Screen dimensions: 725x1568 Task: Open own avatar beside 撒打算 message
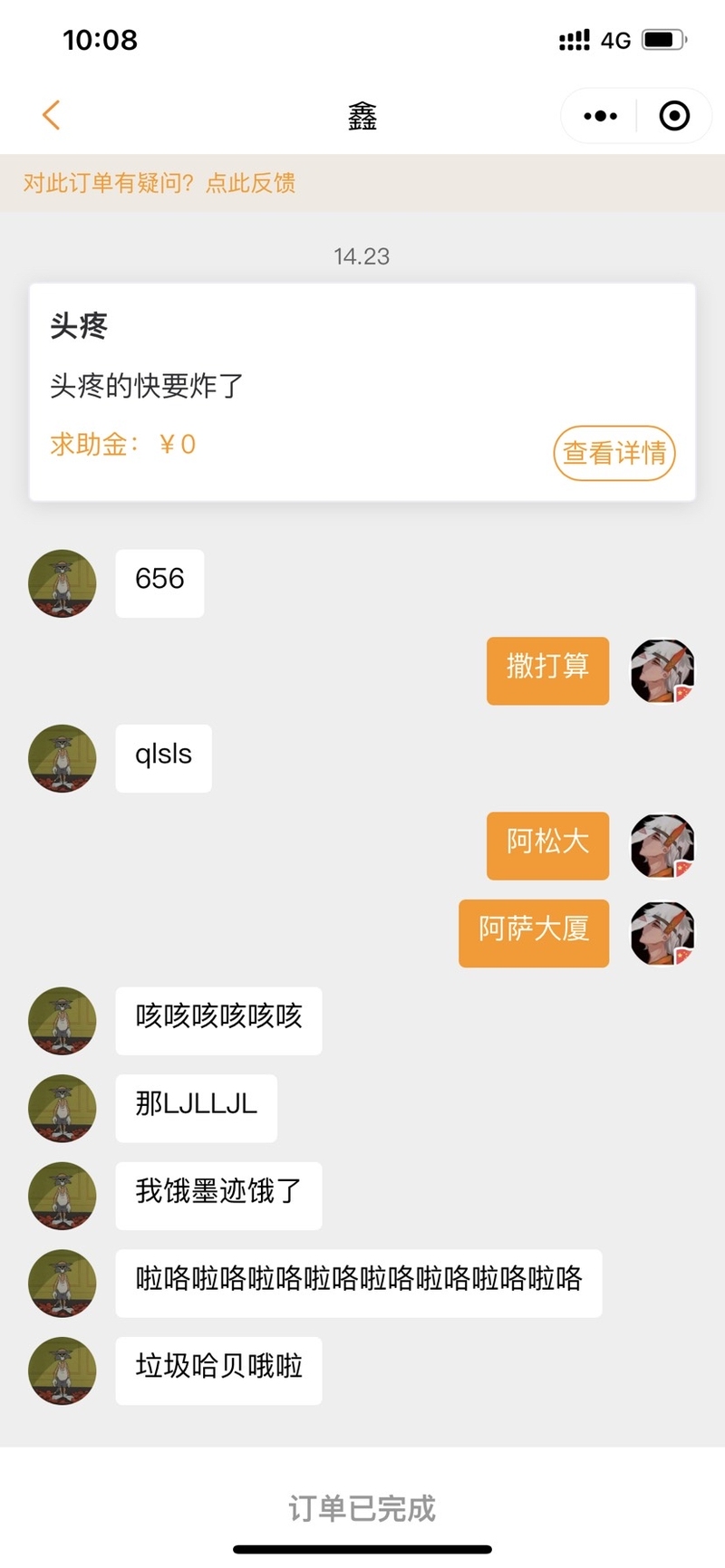(662, 671)
